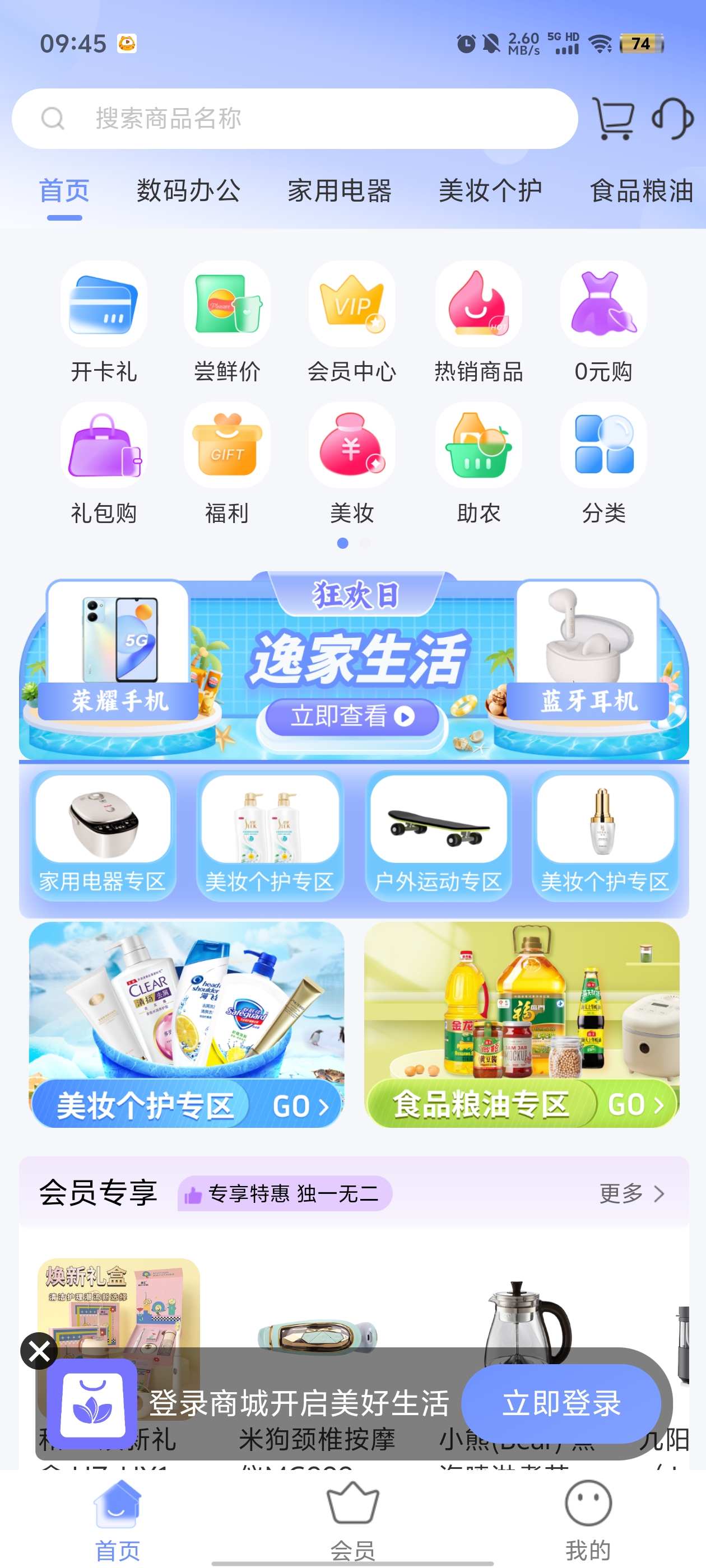Open the 0元购 deals
Screen dimensions: 706x1568
pyautogui.click(x=603, y=321)
